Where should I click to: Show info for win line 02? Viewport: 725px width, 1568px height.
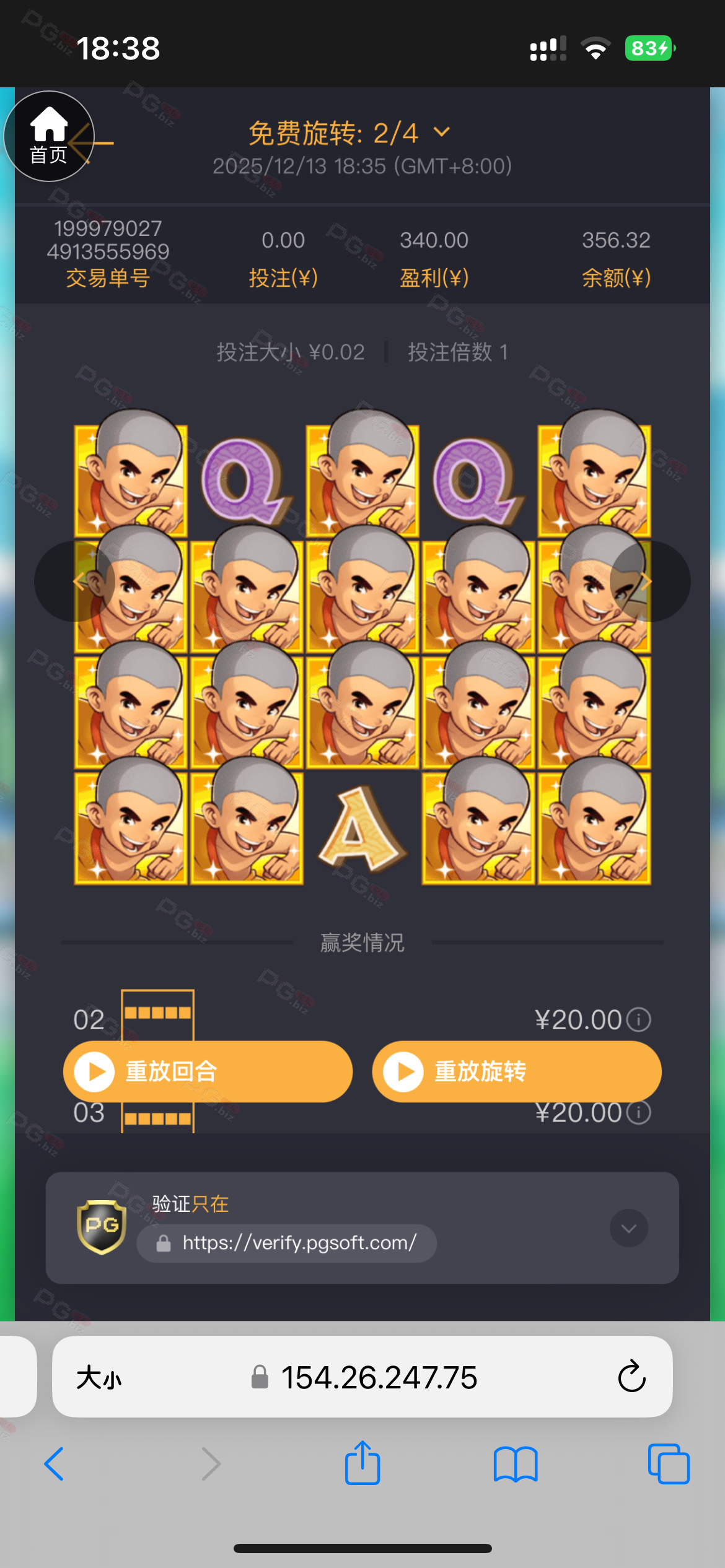[639, 1019]
